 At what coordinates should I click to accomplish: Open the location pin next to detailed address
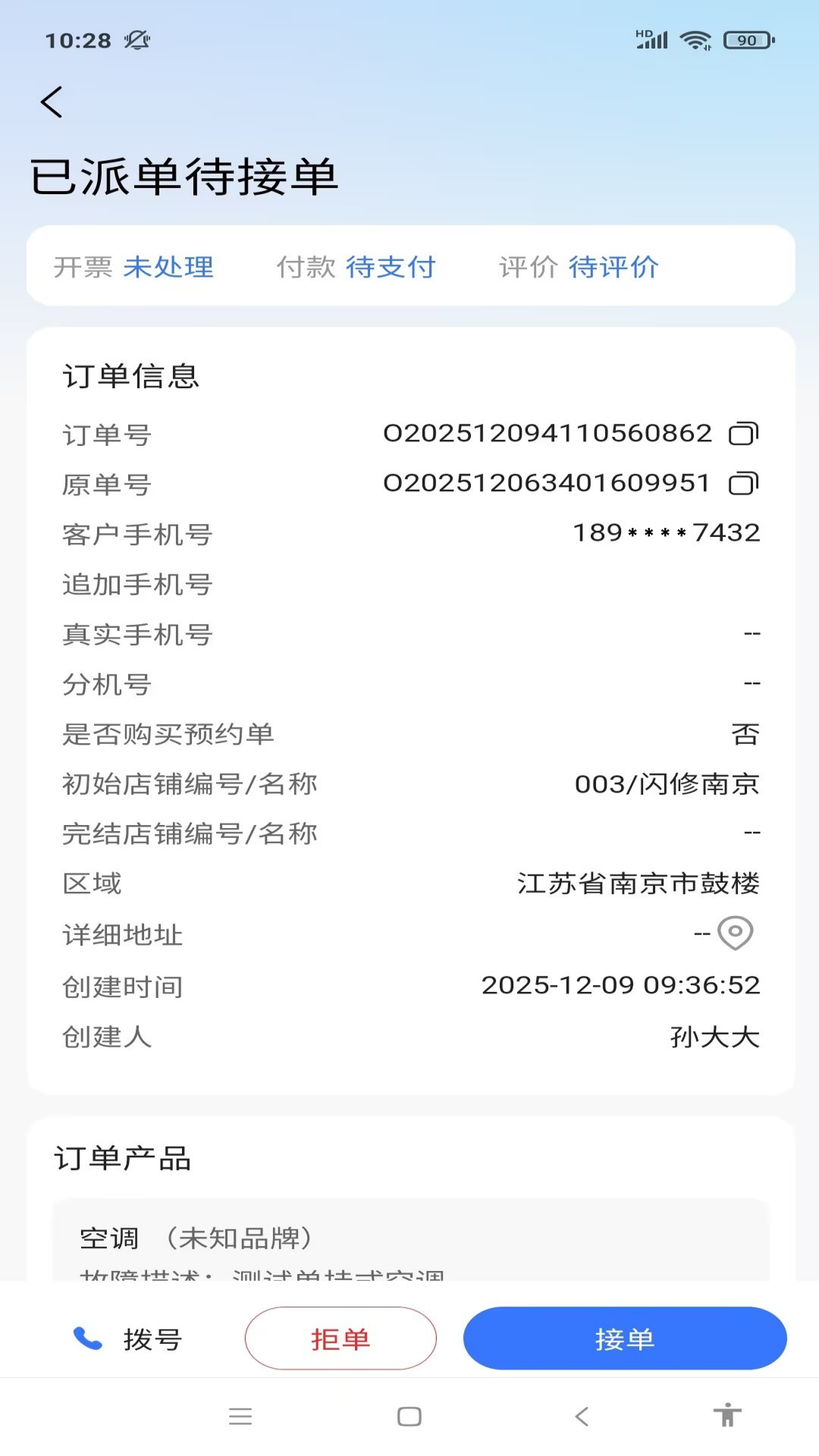736,934
